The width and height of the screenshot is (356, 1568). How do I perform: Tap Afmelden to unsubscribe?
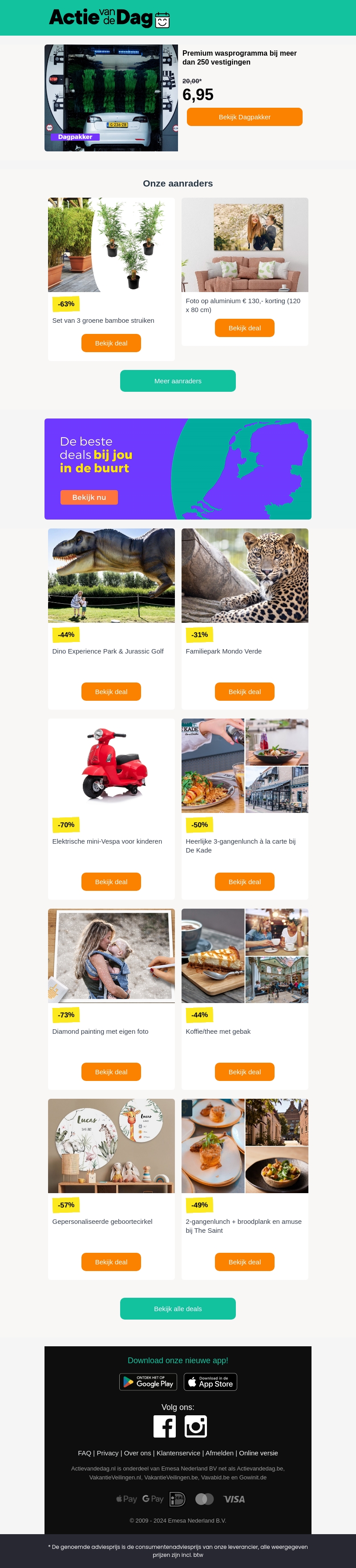[219, 1453]
